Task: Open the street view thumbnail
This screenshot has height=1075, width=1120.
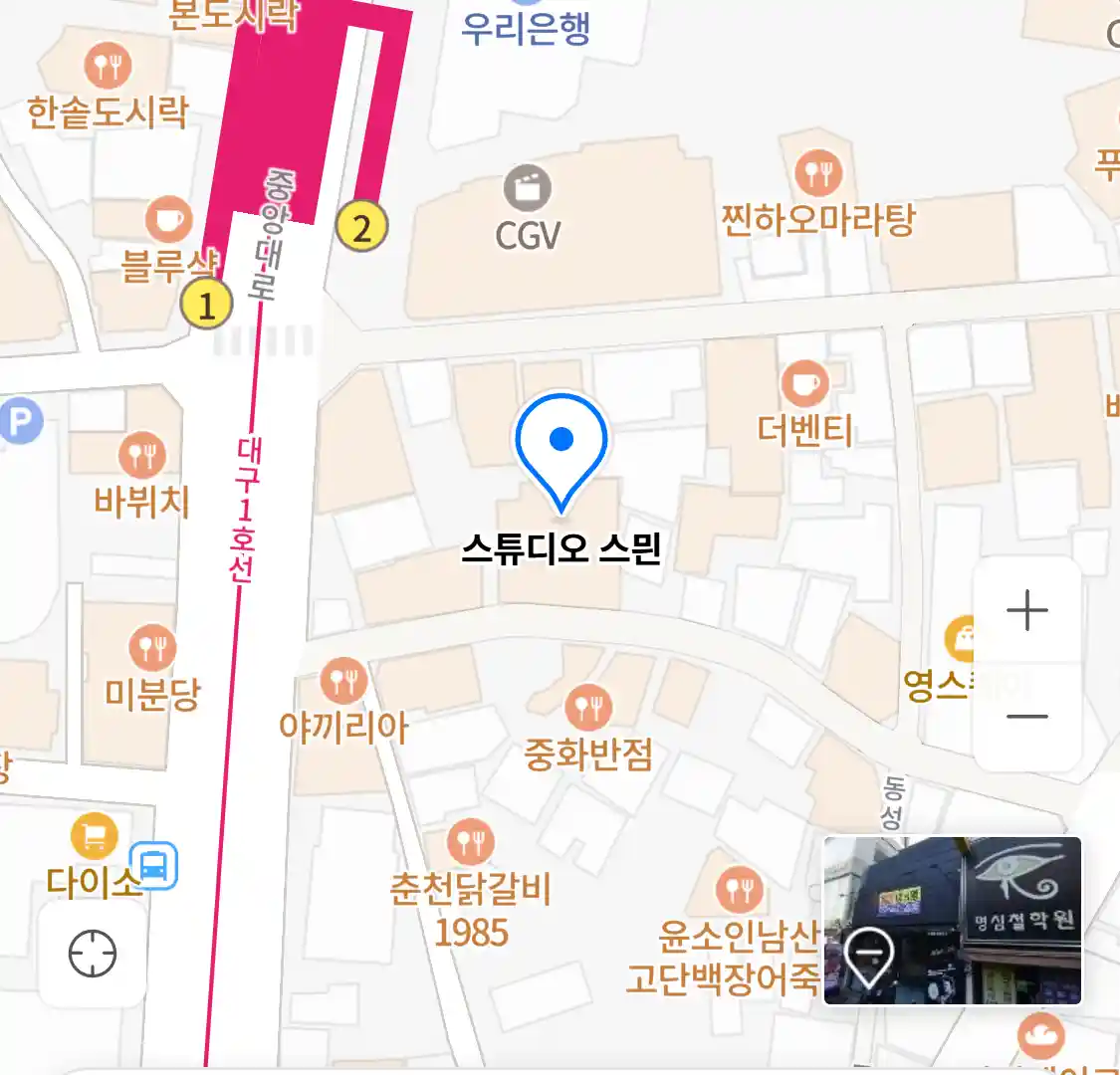Action: click(x=953, y=921)
